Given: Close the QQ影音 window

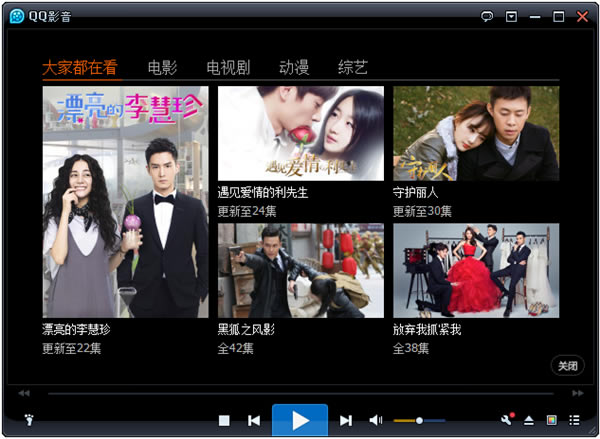Looking at the screenshot, I should coord(583,17).
